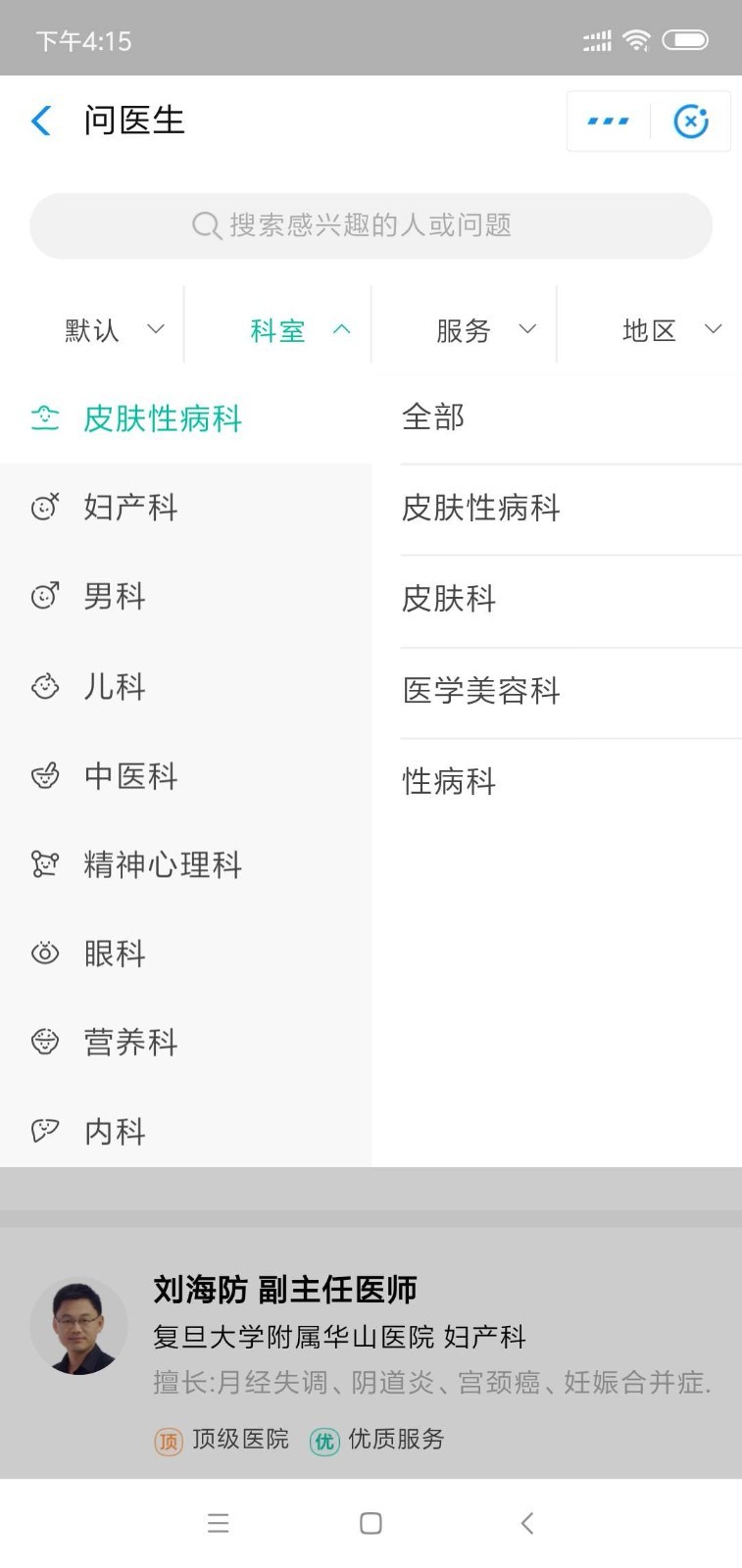Screen dimensions: 742x1568
Task: Tap the system home button
Action: tap(371, 1523)
